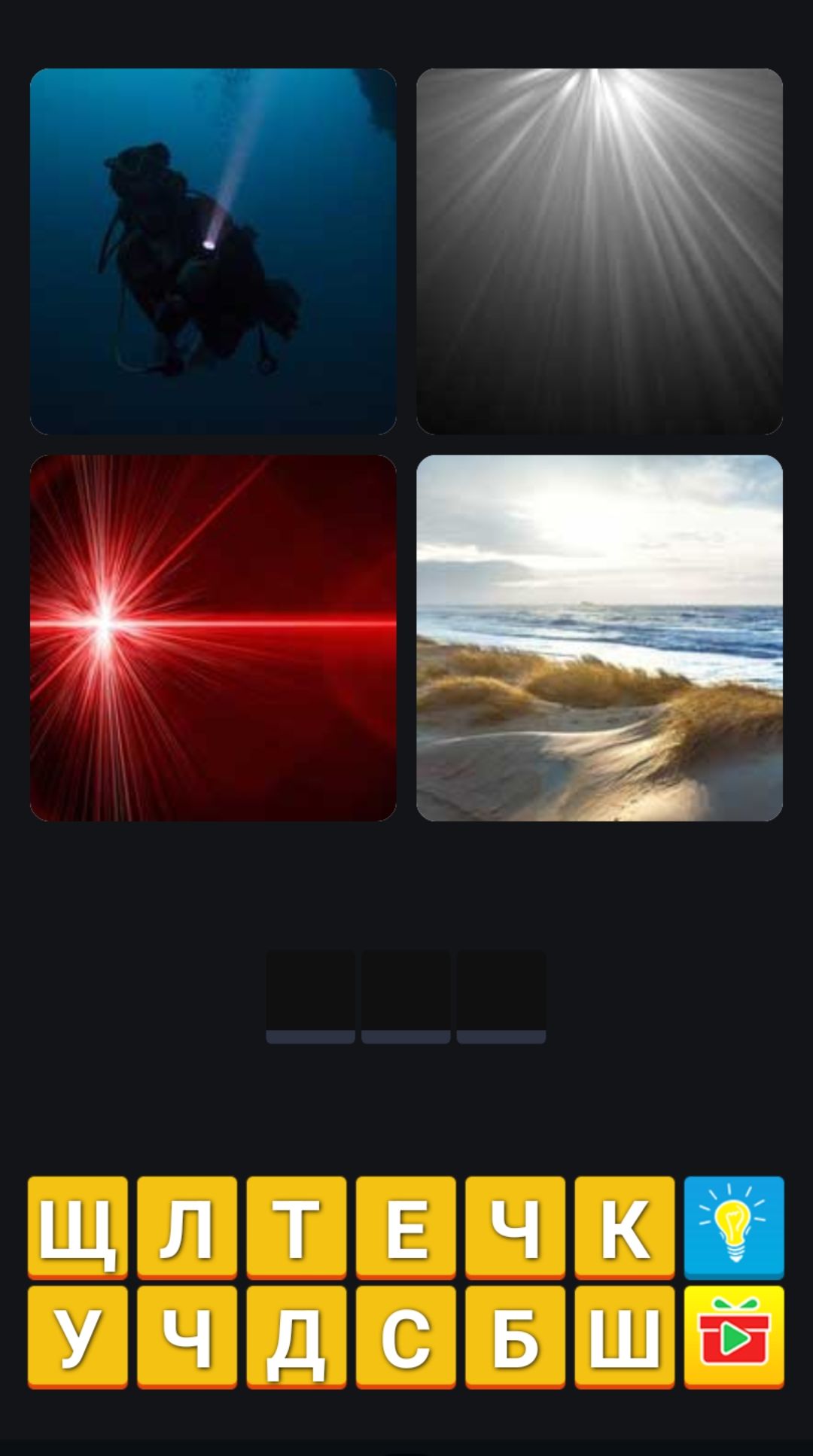Enlarge the red laser beam picture
Screen dimensions: 813x1456
[x=213, y=638]
